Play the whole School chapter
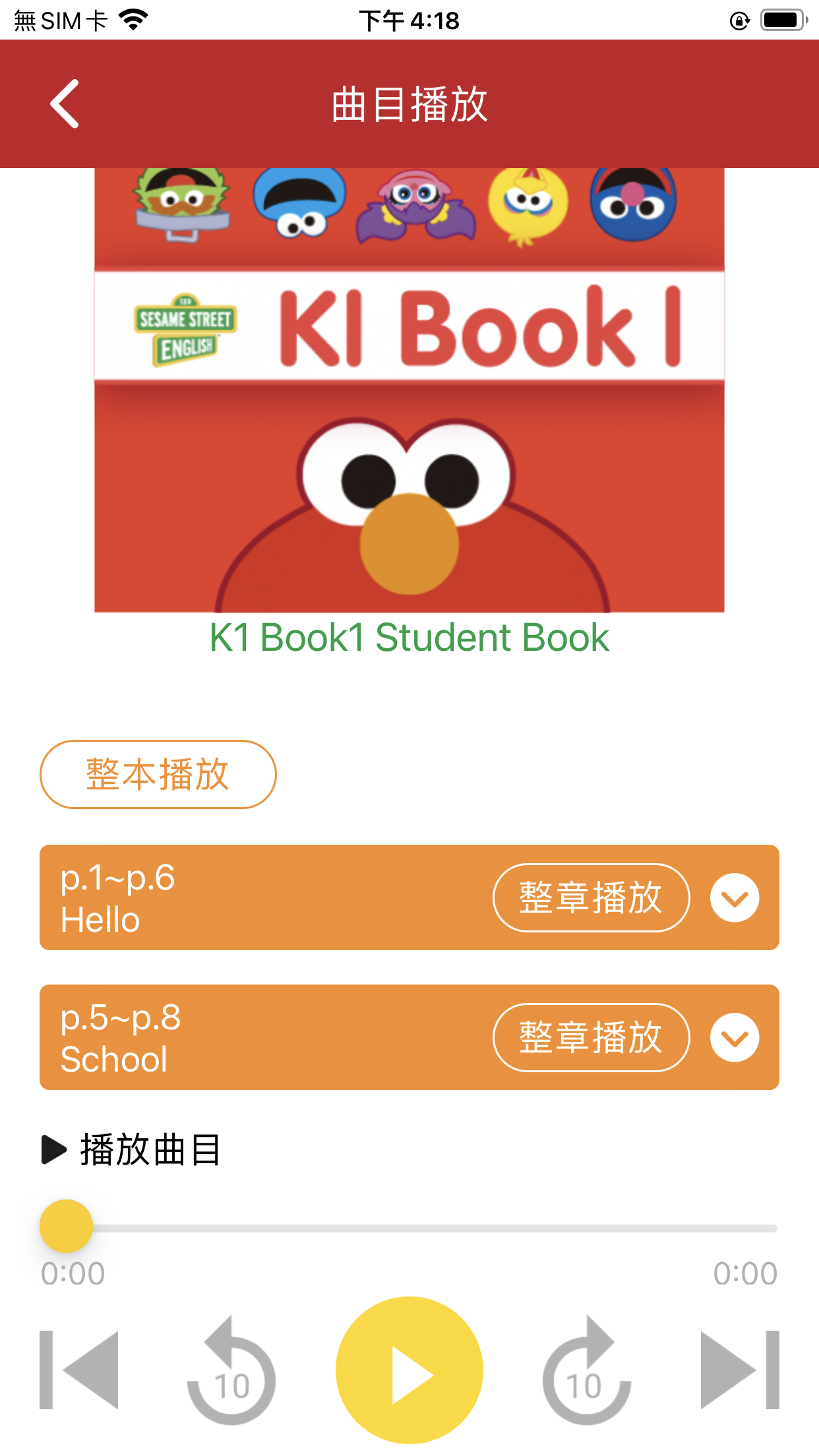The image size is (819, 1456). [x=591, y=1037]
